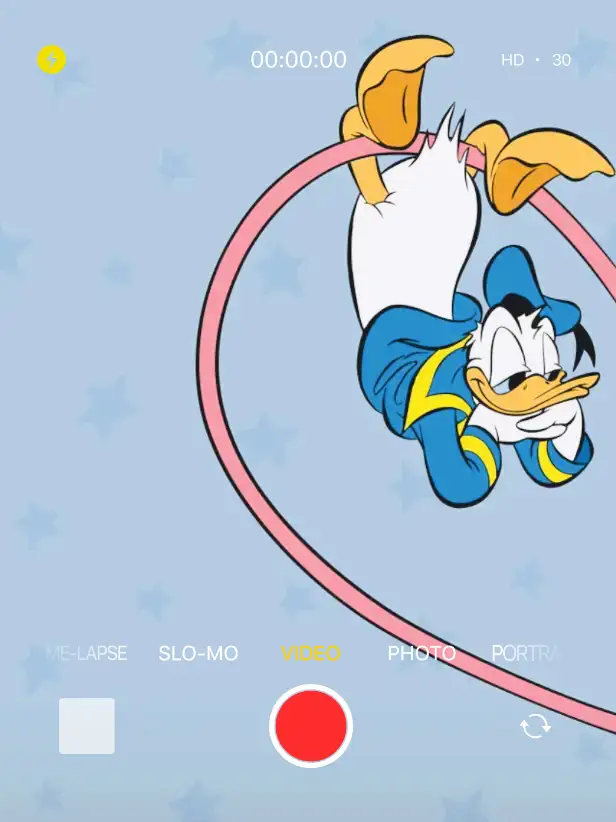Open the last captured media thumbnail
The width and height of the screenshot is (616, 822).
[87, 726]
